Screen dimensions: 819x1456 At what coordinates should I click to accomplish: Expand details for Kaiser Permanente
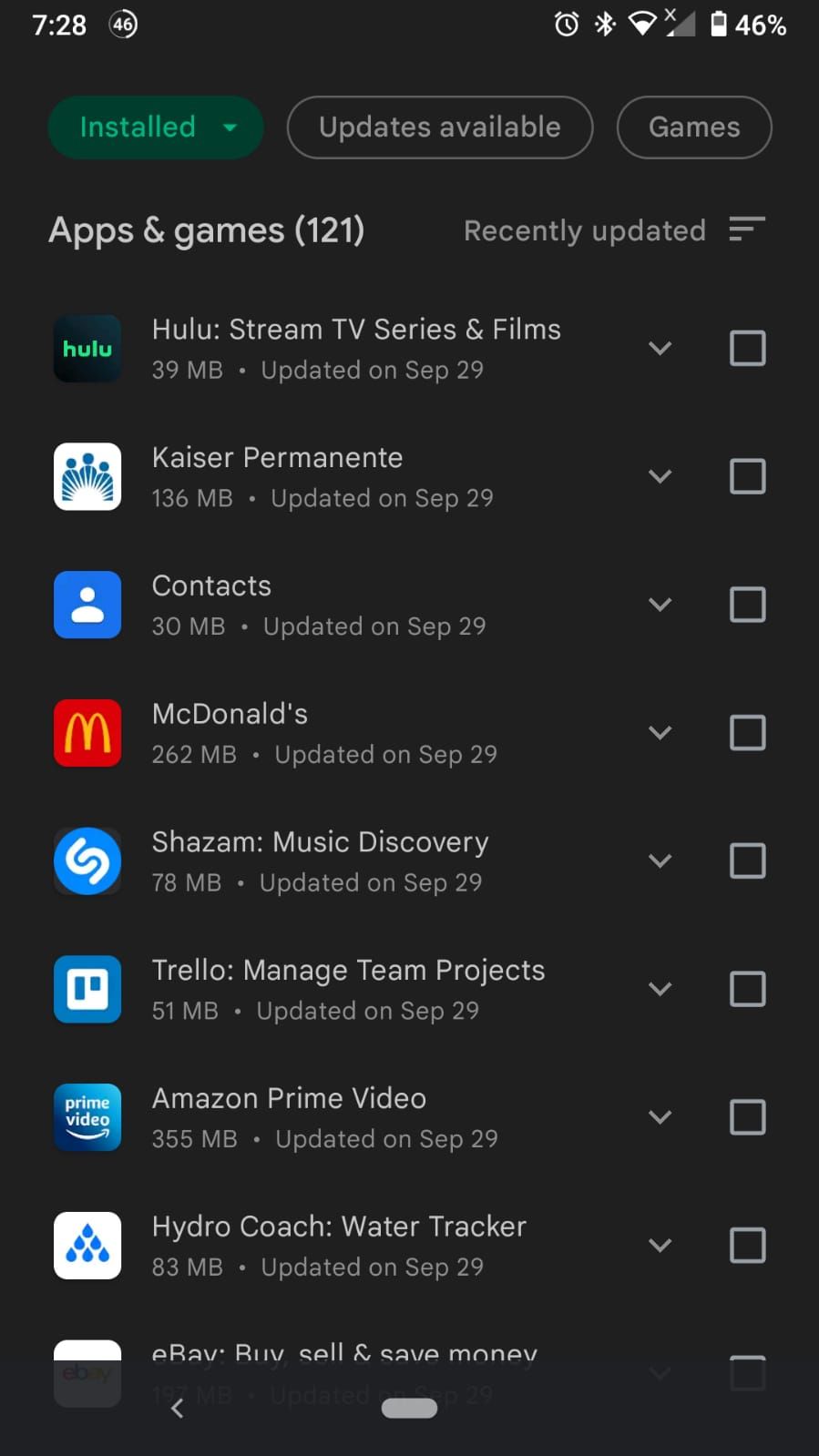660,476
